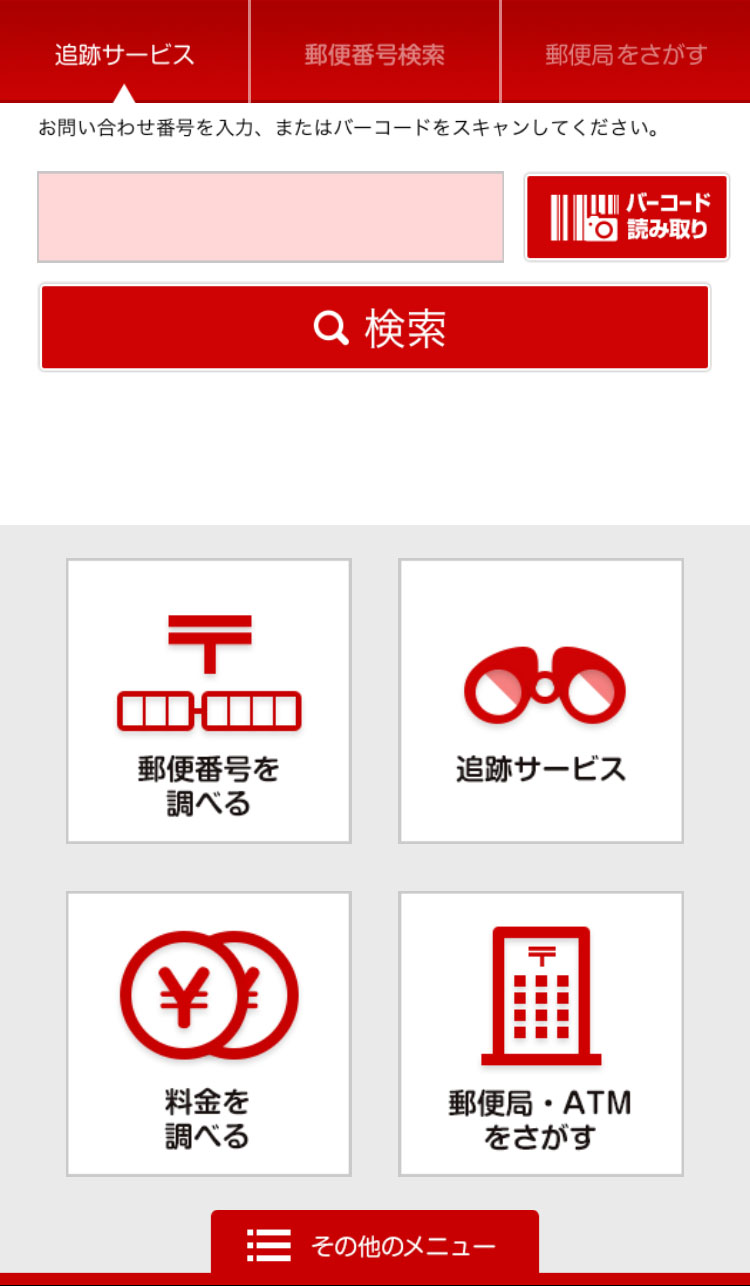Switch to the 追跡サービス tab
Screen dimensions: 750x1286
tap(124, 54)
